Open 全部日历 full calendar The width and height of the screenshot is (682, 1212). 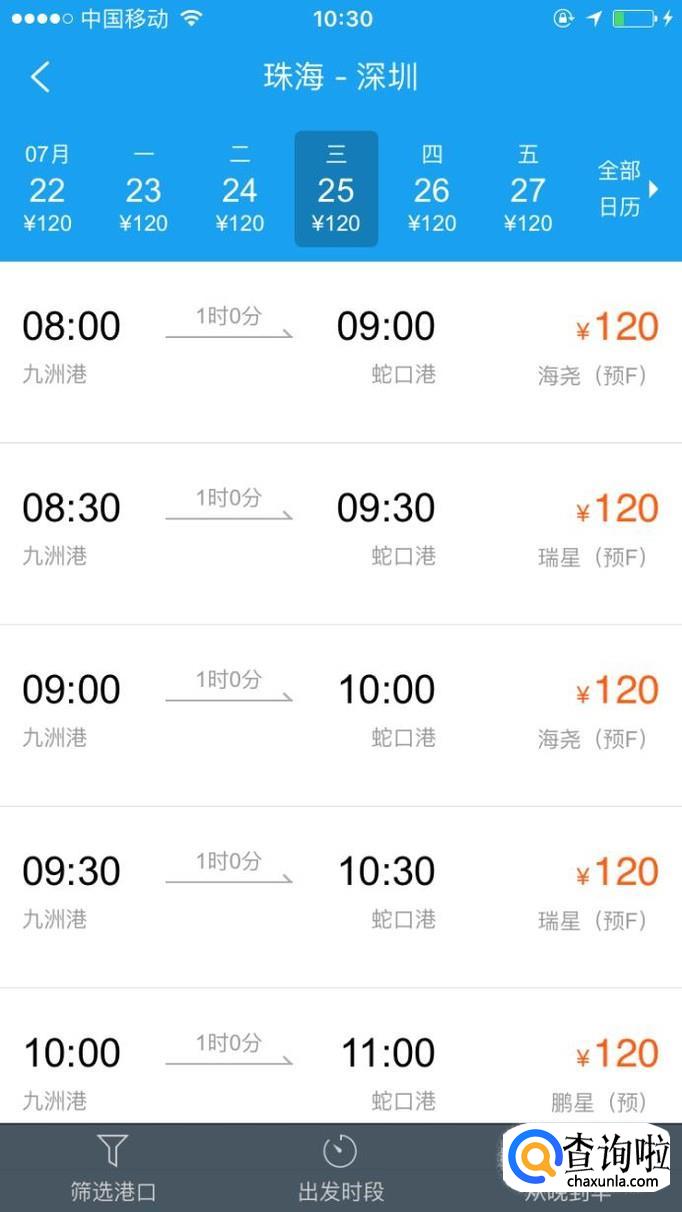pyautogui.click(x=626, y=189)
